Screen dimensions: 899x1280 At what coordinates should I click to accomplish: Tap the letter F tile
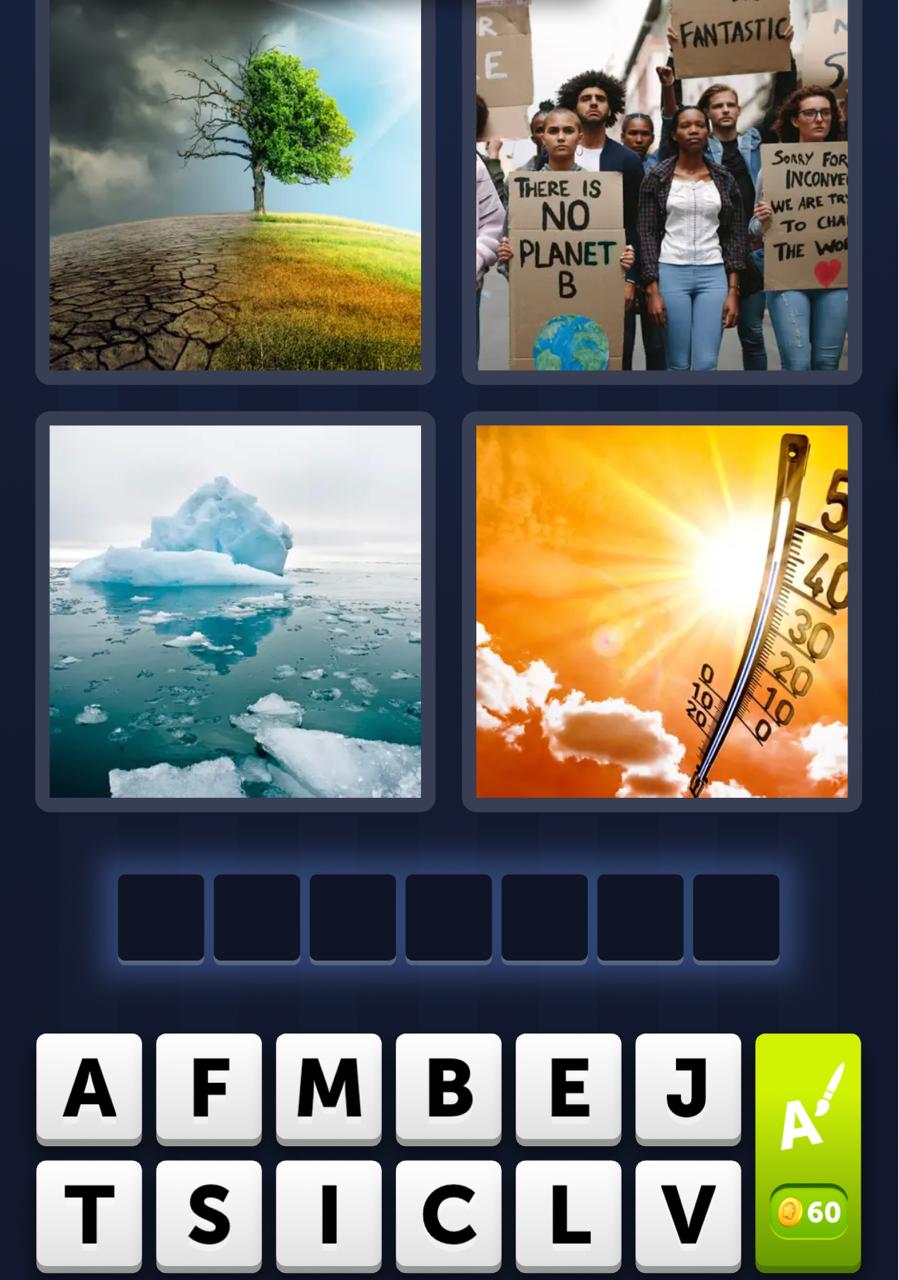click(x=208, y=1088)
